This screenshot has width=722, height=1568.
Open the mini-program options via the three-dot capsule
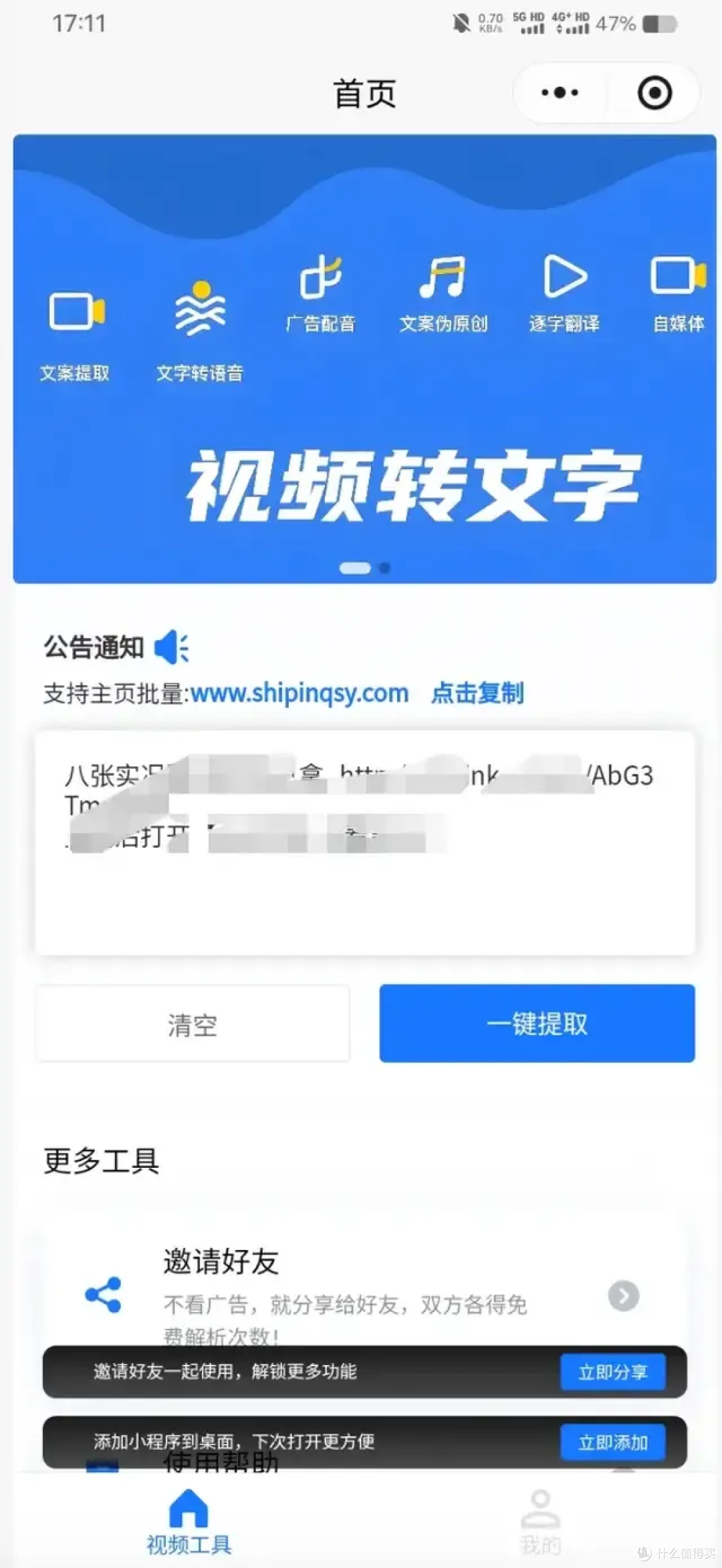560,93
